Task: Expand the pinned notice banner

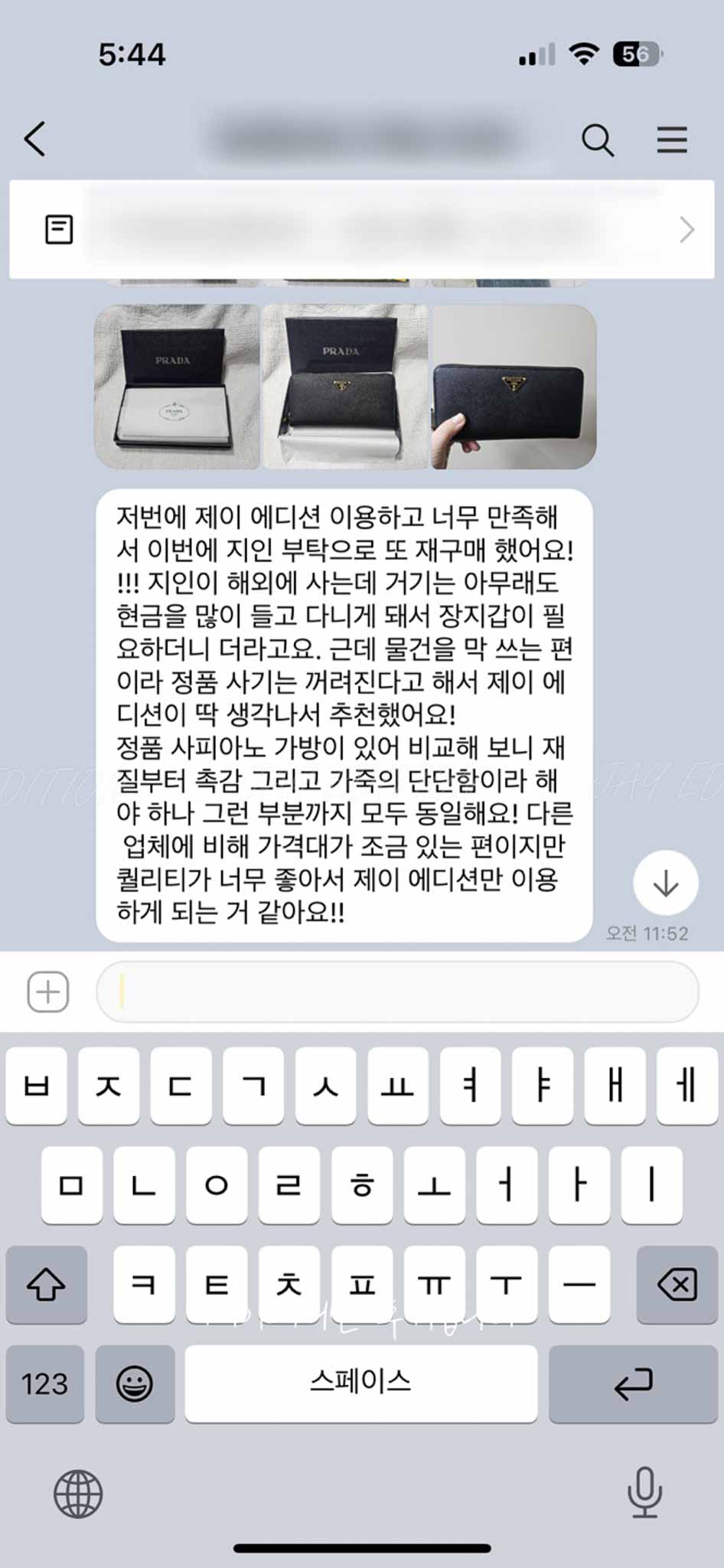Action: (x=686, y=230)
